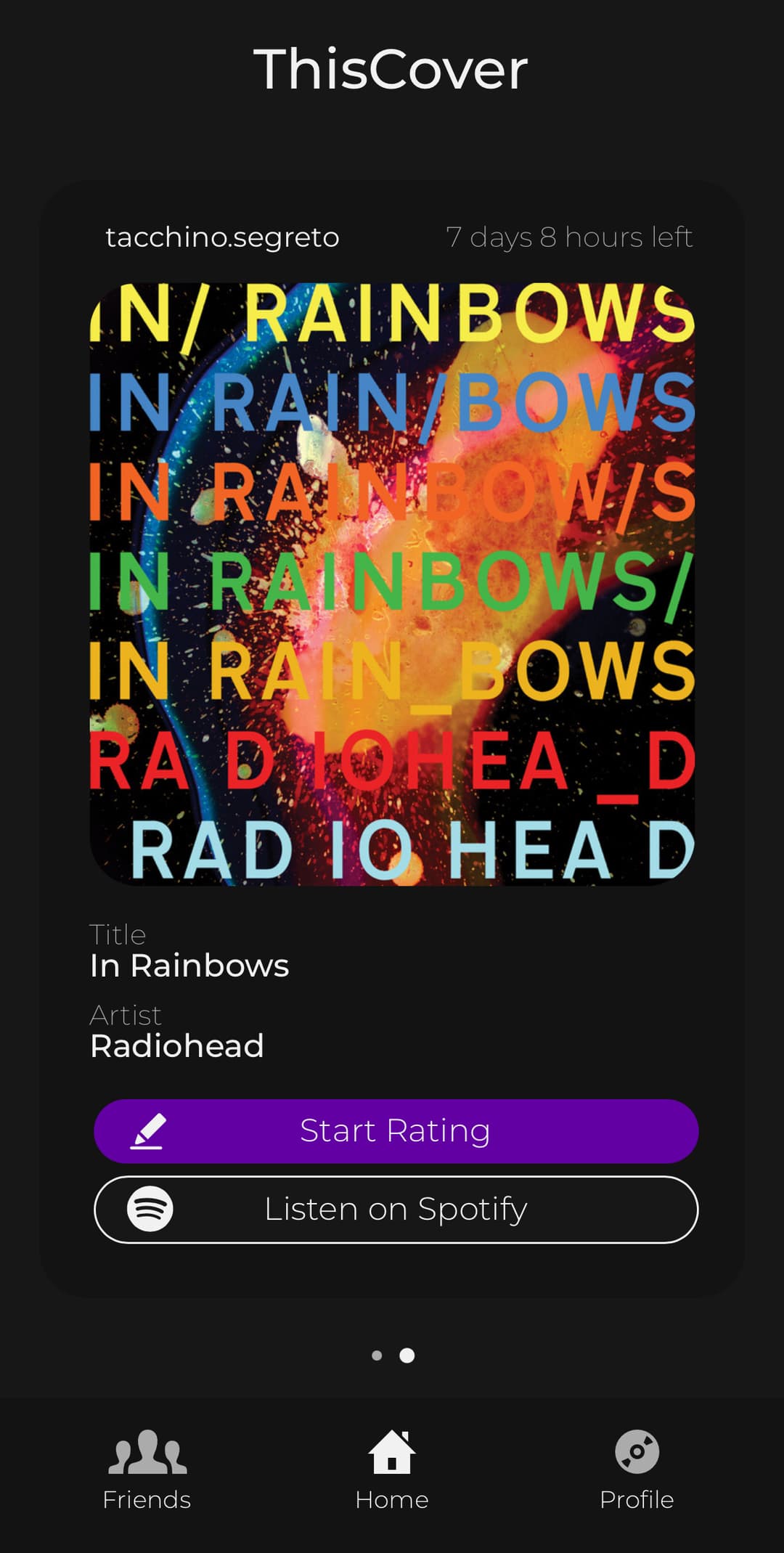Open the Friends tab
This screenshot has width=784, height=1553.
tap(147, 1470)
